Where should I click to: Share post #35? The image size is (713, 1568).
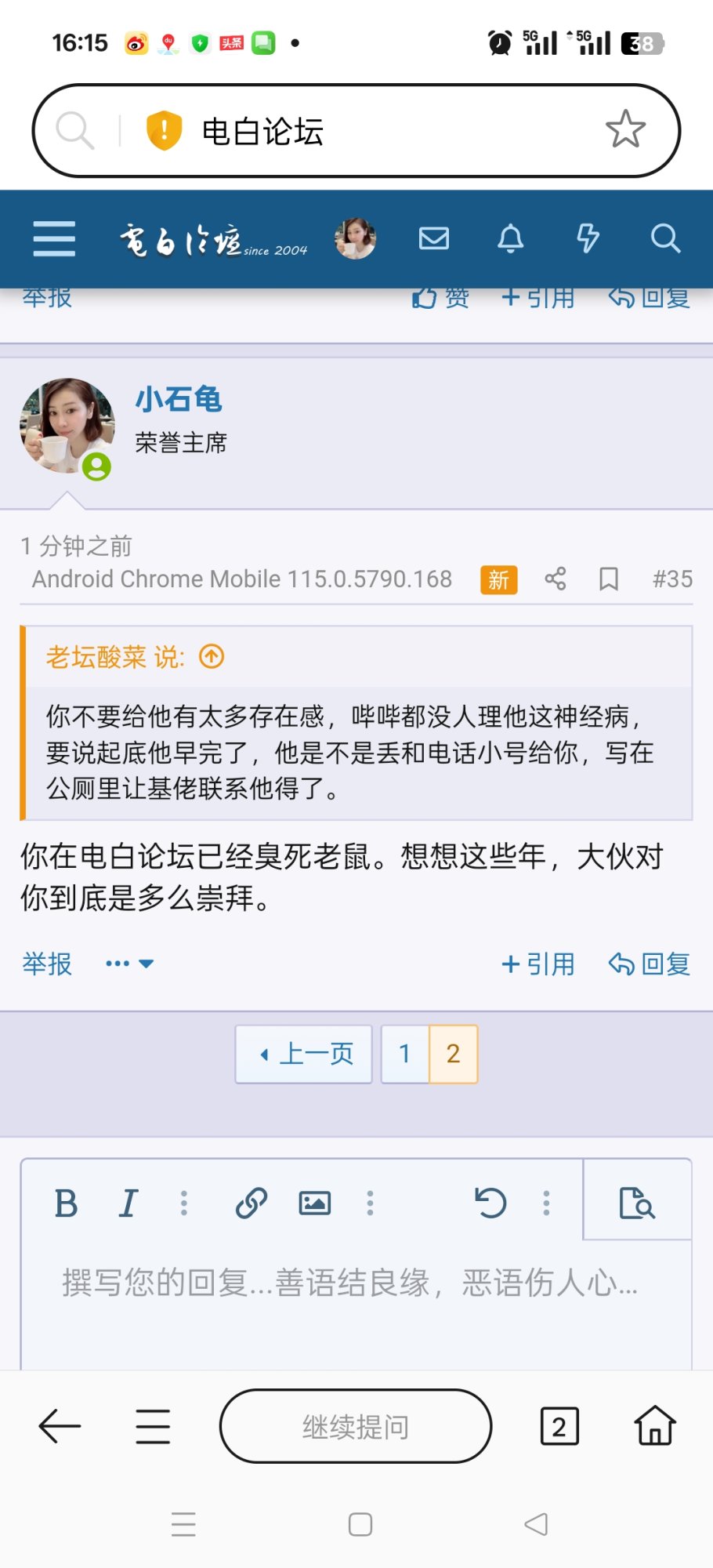pyautogui.click(x=556, y=579)
